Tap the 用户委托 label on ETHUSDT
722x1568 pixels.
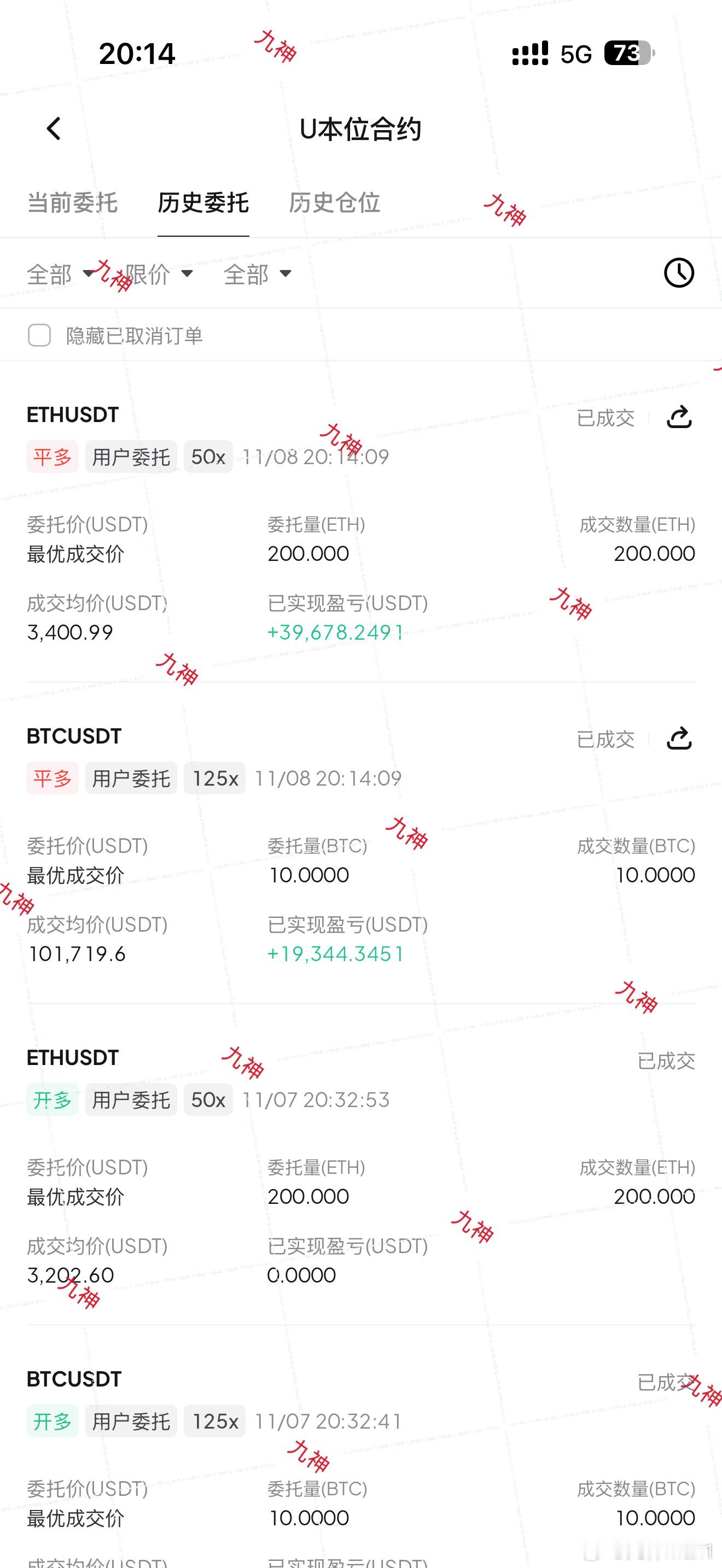(x=130, y=456)
